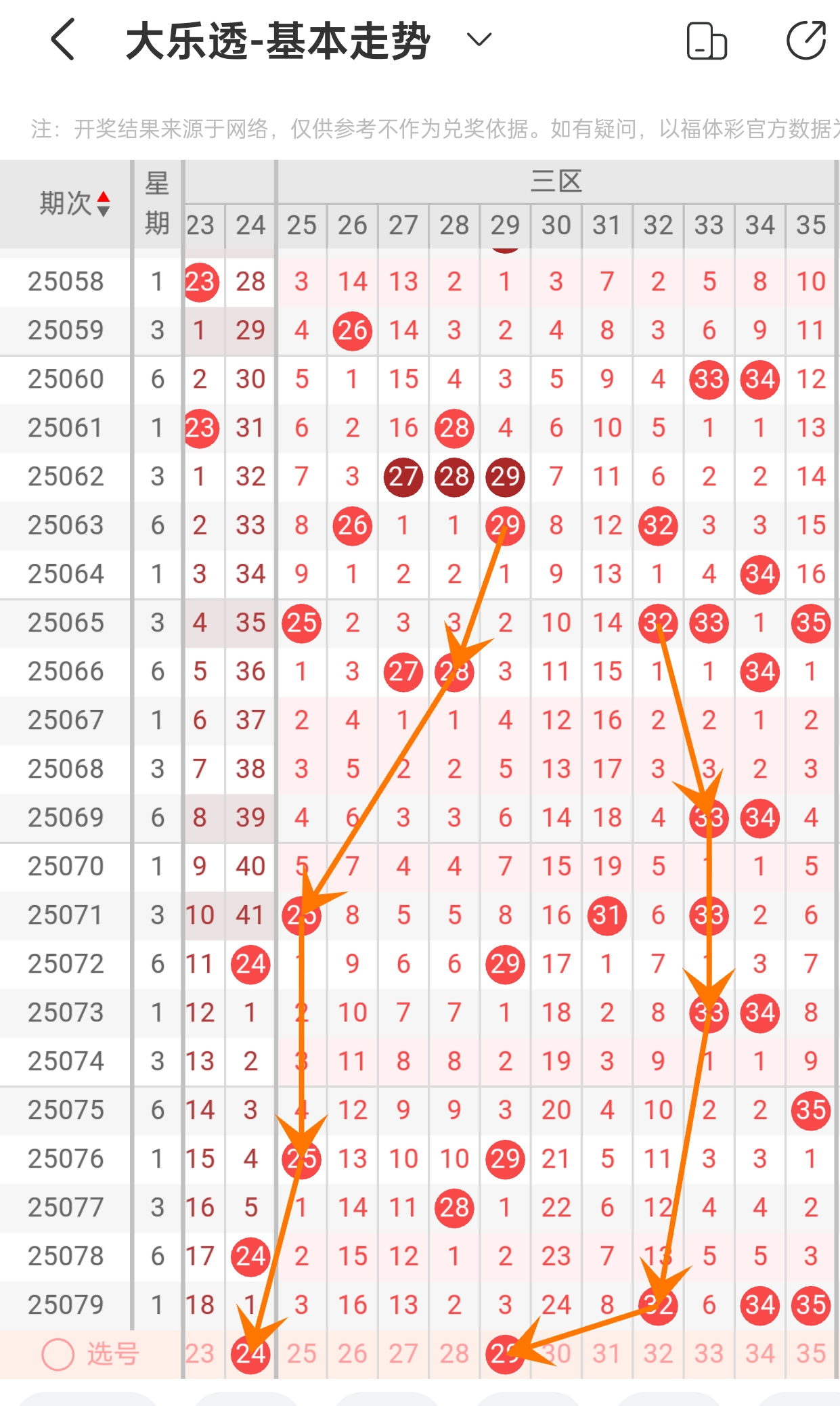Toggle 期次 sort order

click(x=74, y=203)
